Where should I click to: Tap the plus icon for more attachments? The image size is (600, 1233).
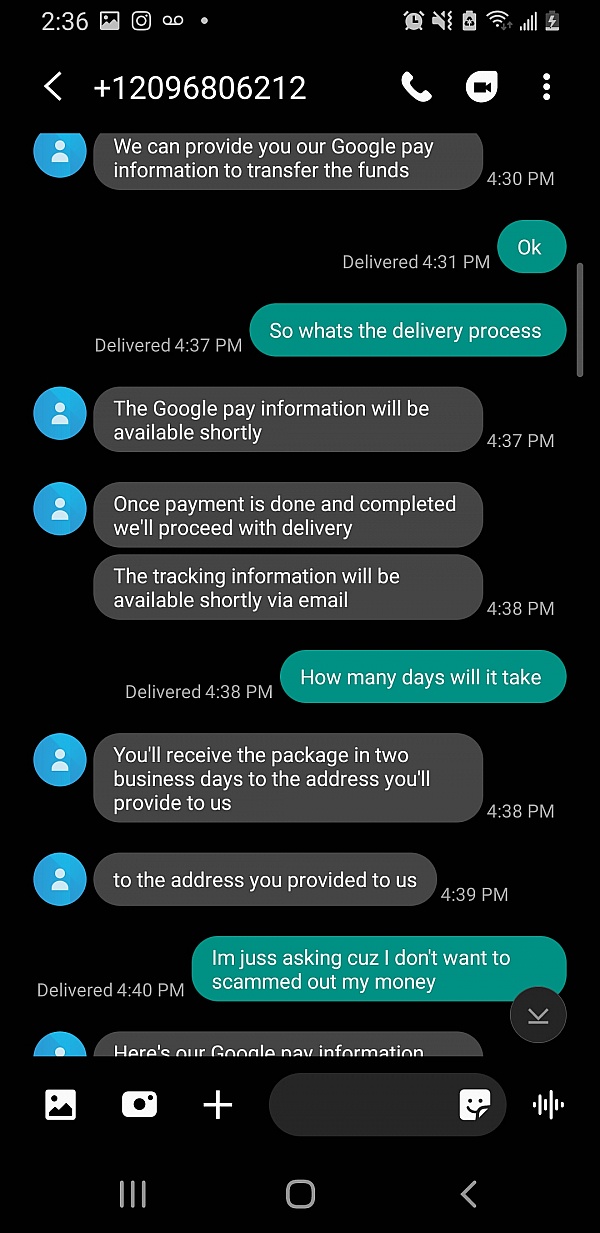tap(217, 1104)
